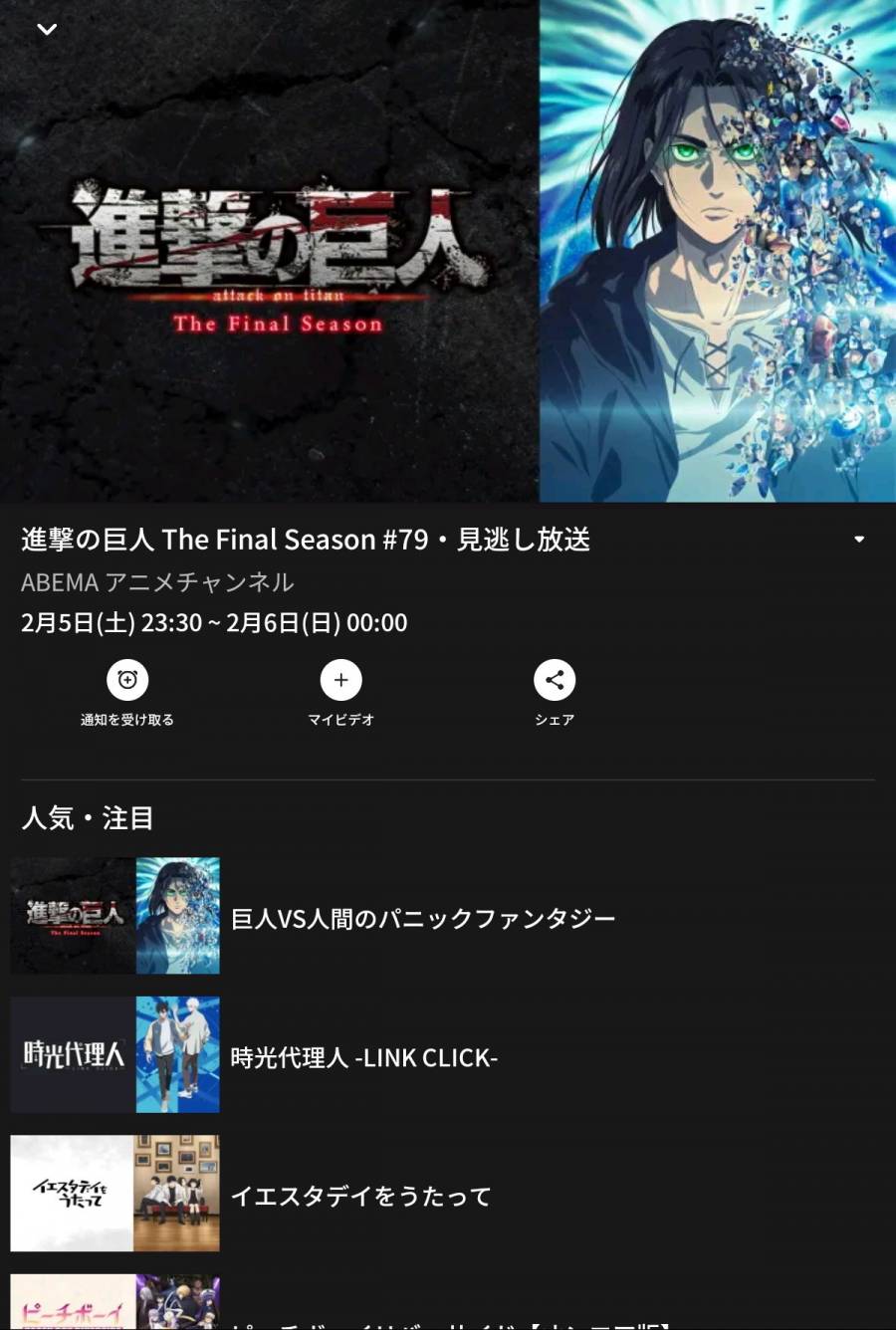Collapse the player with top-left downward chevron
The height and width of the screenshot is (1330, 896).
tap(47, 30)
